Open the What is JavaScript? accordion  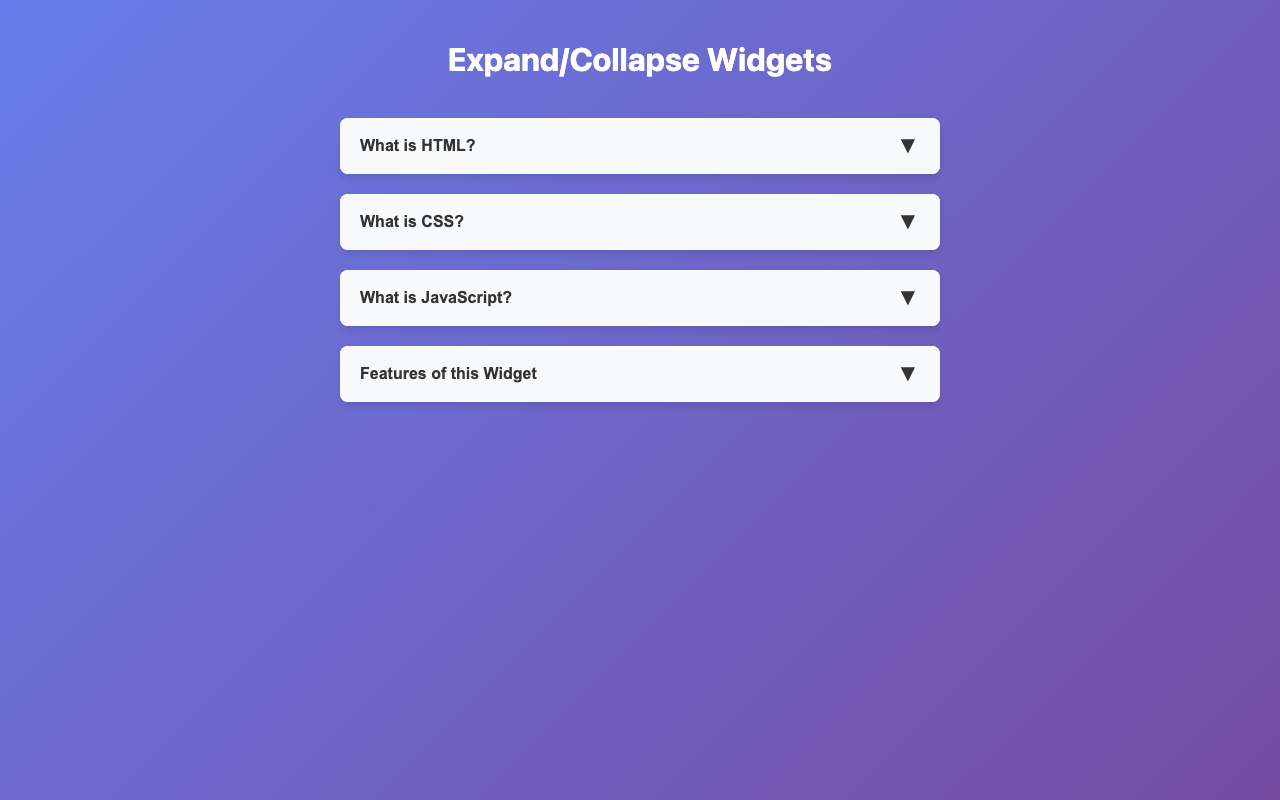point(639,298)
